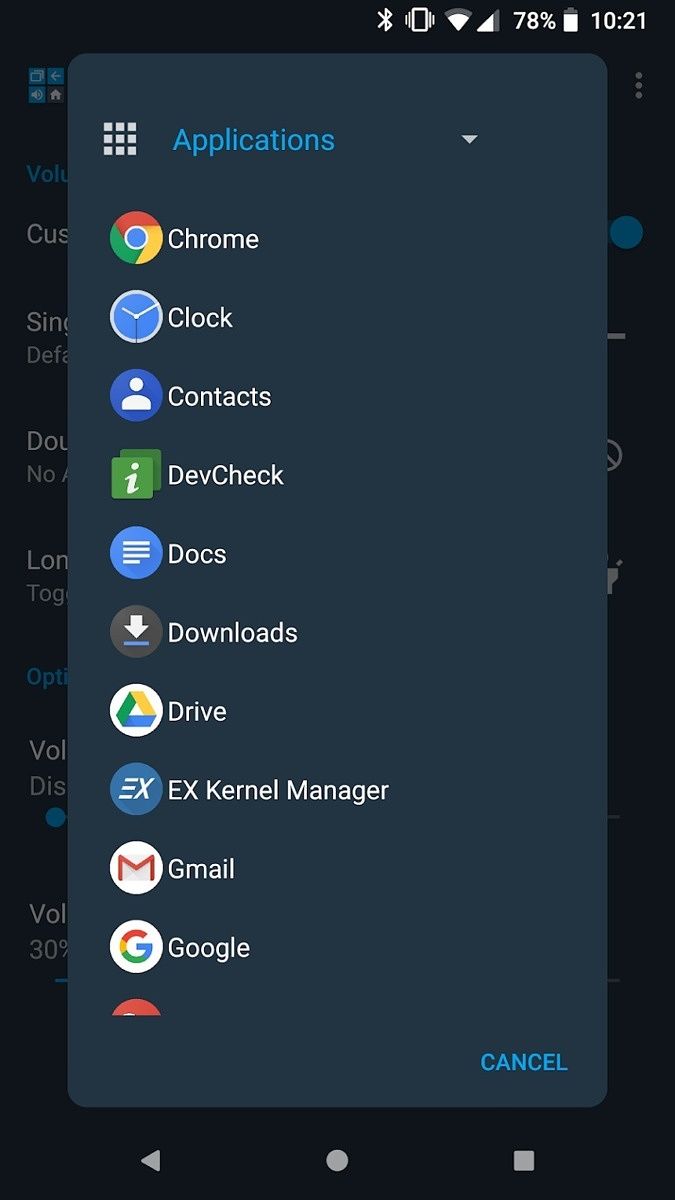Choose Docs as the application
This screenshot has width=675, height=1200.
click(196, 554)
